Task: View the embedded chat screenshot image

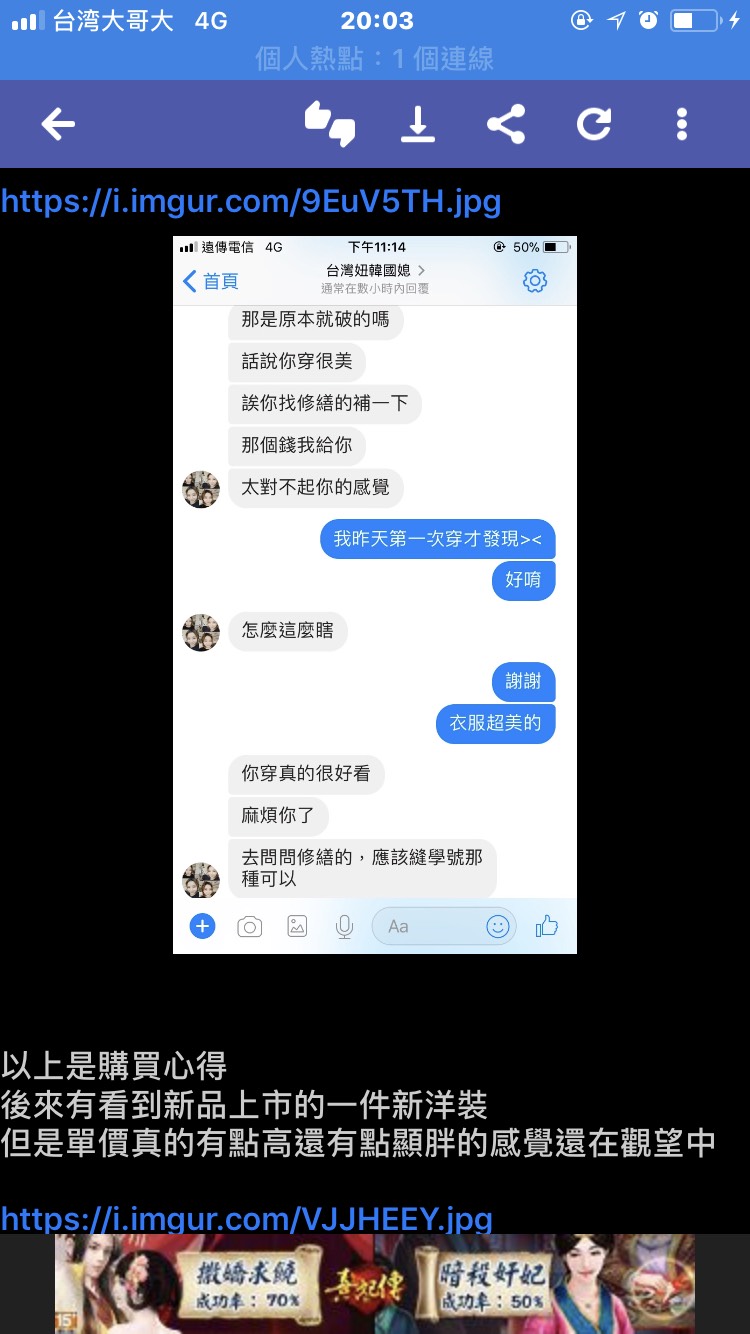Action: click(375, 595)
